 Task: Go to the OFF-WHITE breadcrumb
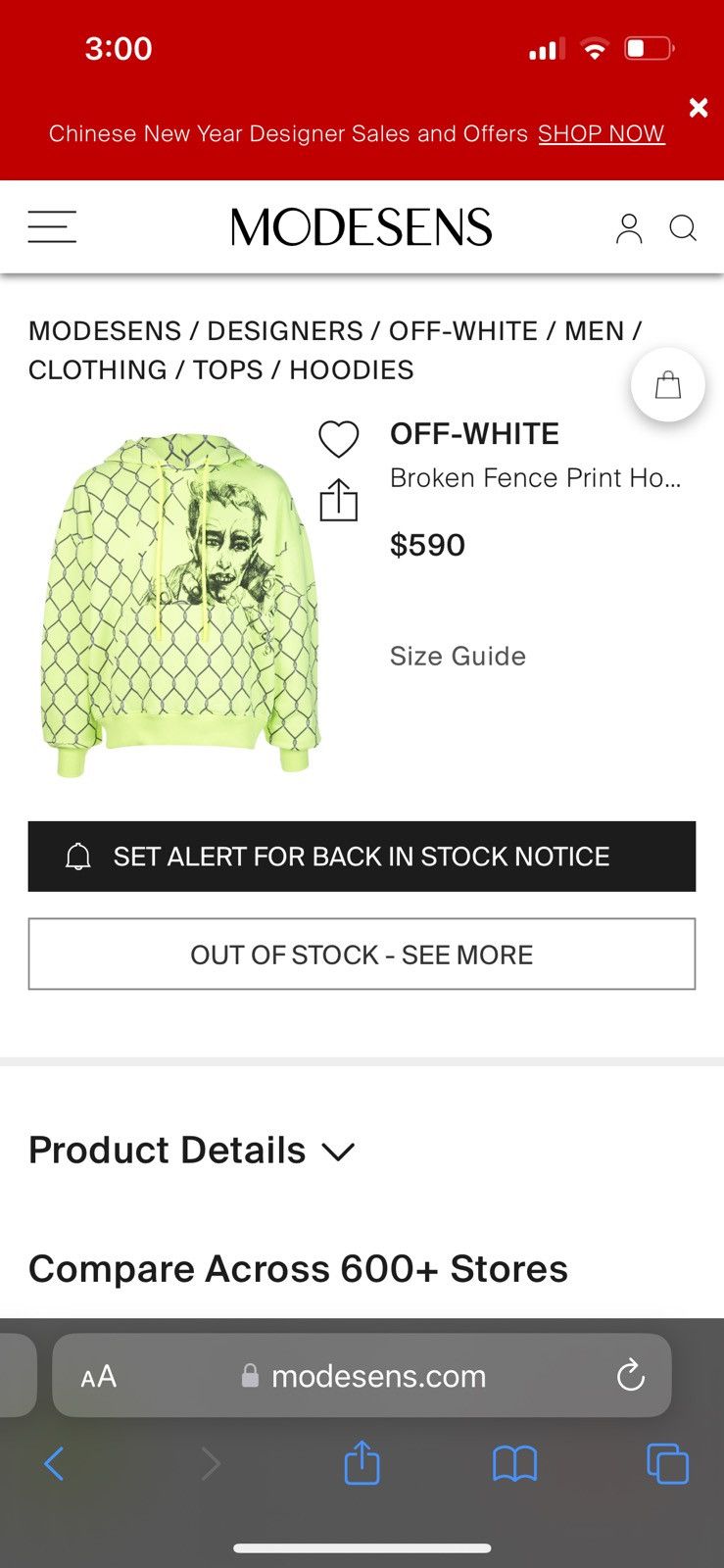click(x=463, y=330)
